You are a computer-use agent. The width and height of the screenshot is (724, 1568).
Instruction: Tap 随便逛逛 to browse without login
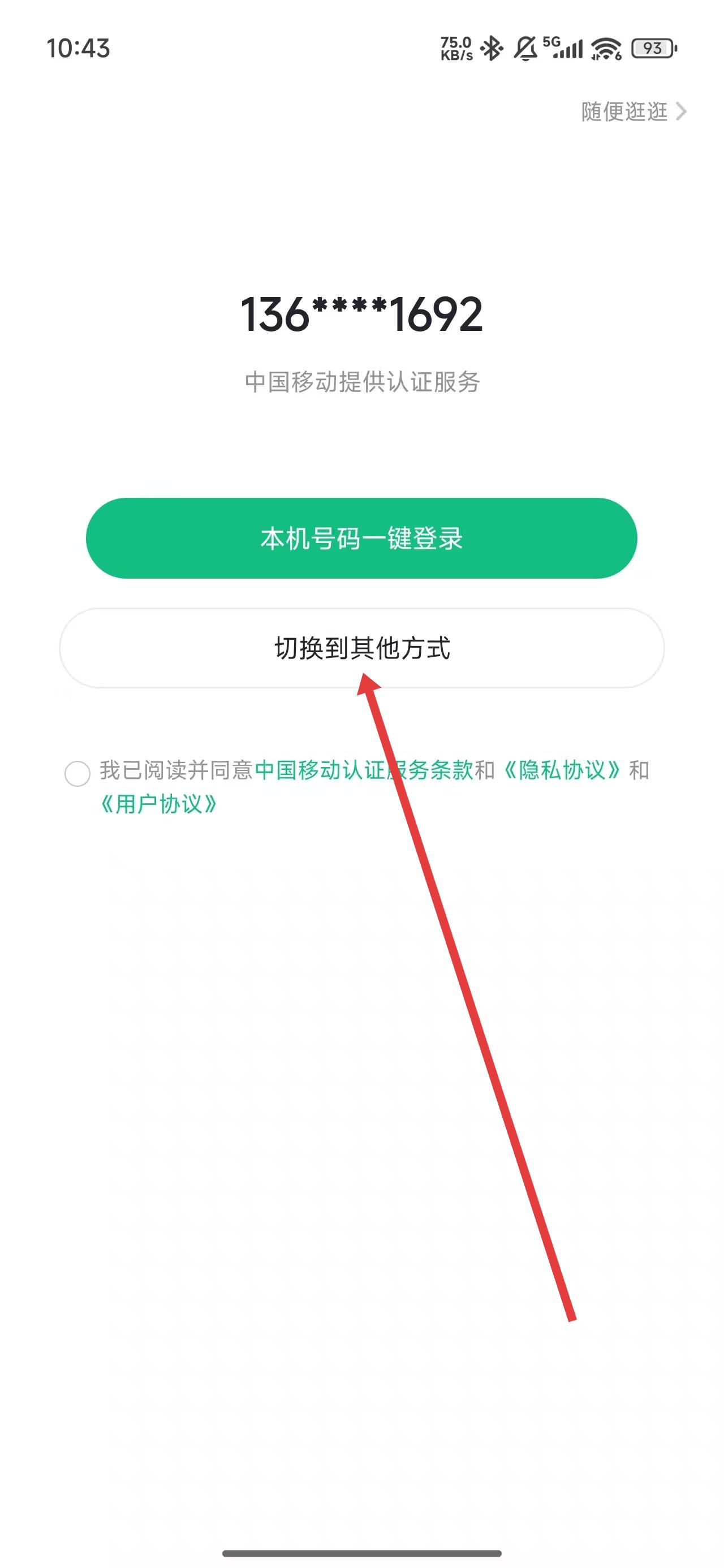click(x=633, y=112)
